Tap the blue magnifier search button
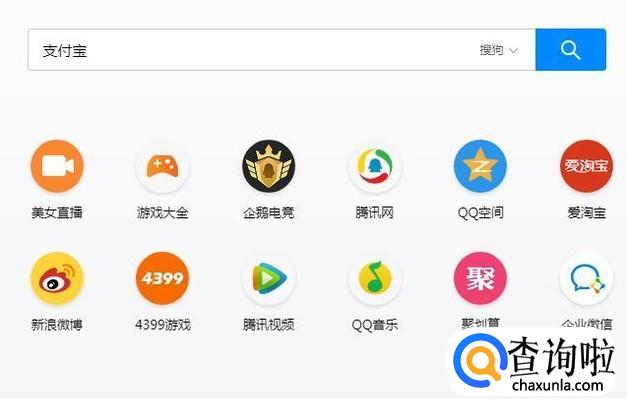 pos(570,50)
